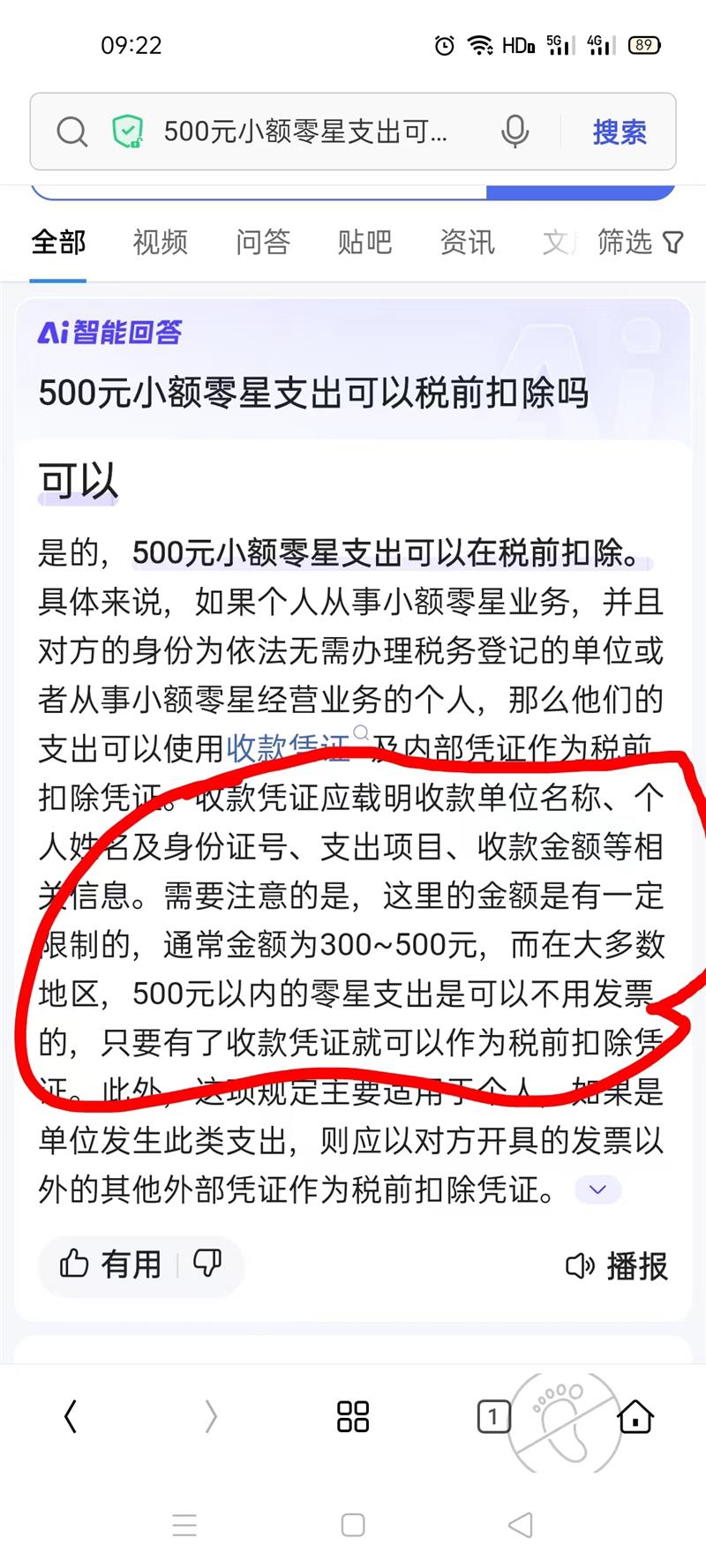Tap the search box with the 500元 query

[x=304, y=132]
